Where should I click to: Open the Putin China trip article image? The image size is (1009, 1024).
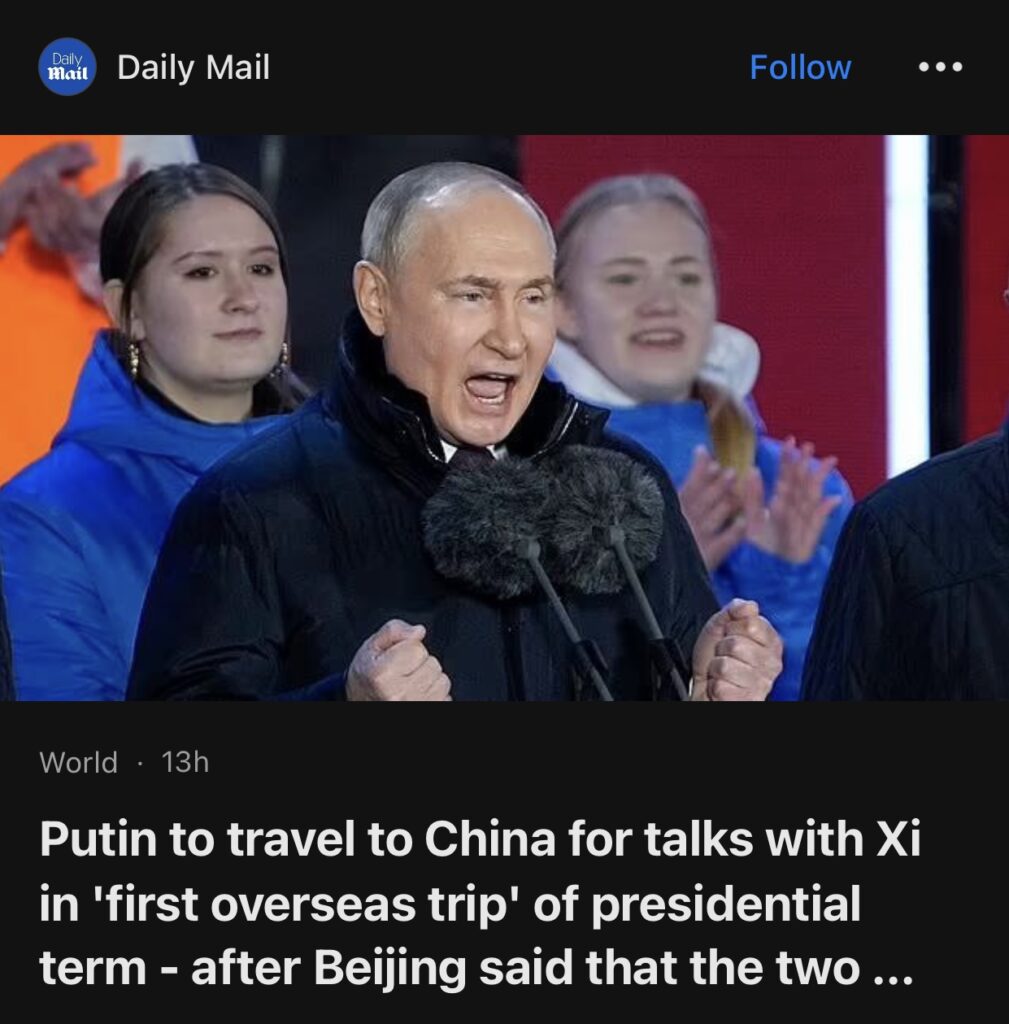pos(504,418)
